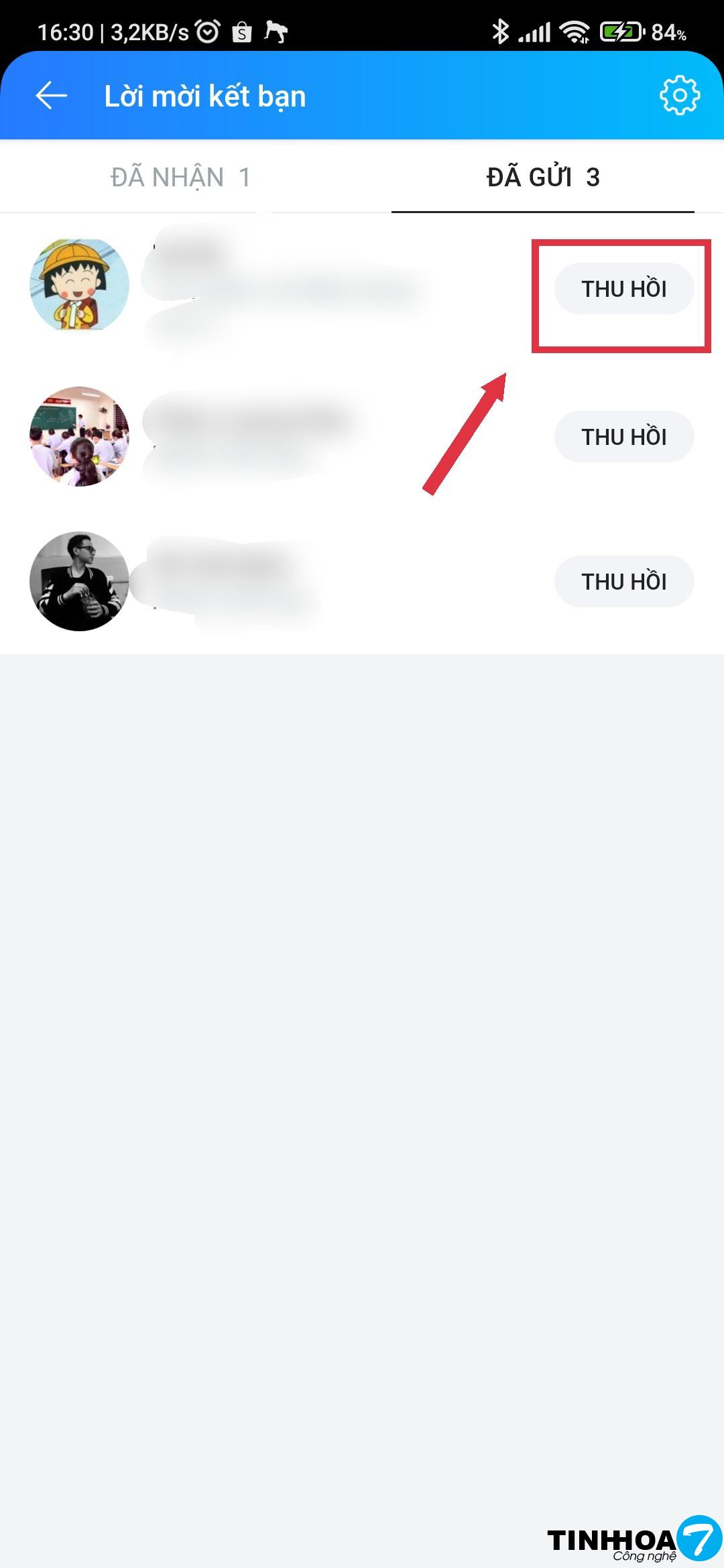Go back from Lời mời kết bạn
724x1568 pixels.
pos(52,96)
